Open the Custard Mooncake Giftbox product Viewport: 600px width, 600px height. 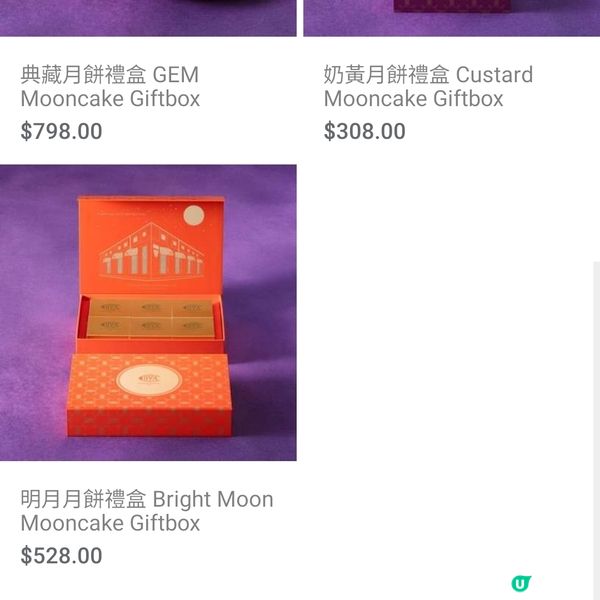click(x=428, y=87)
